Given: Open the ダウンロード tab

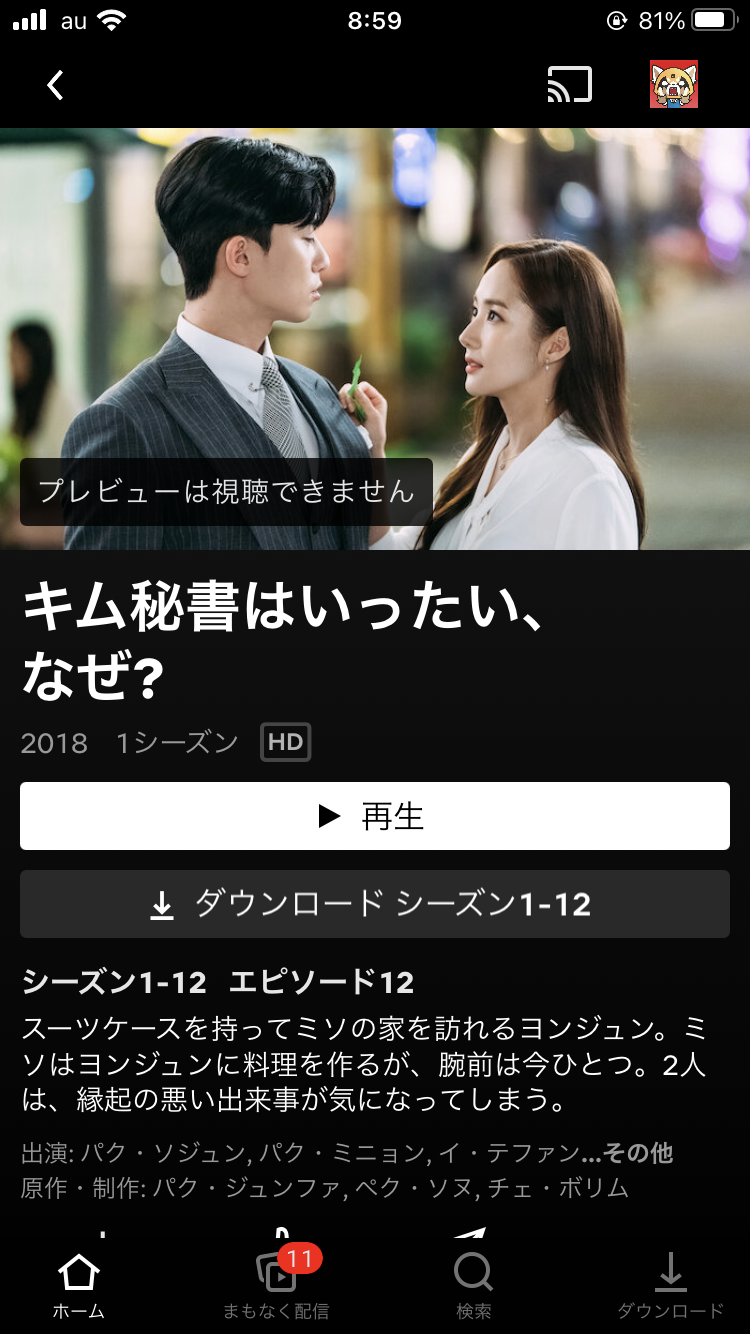Looking at the screenshot, I should (669, 1286).
